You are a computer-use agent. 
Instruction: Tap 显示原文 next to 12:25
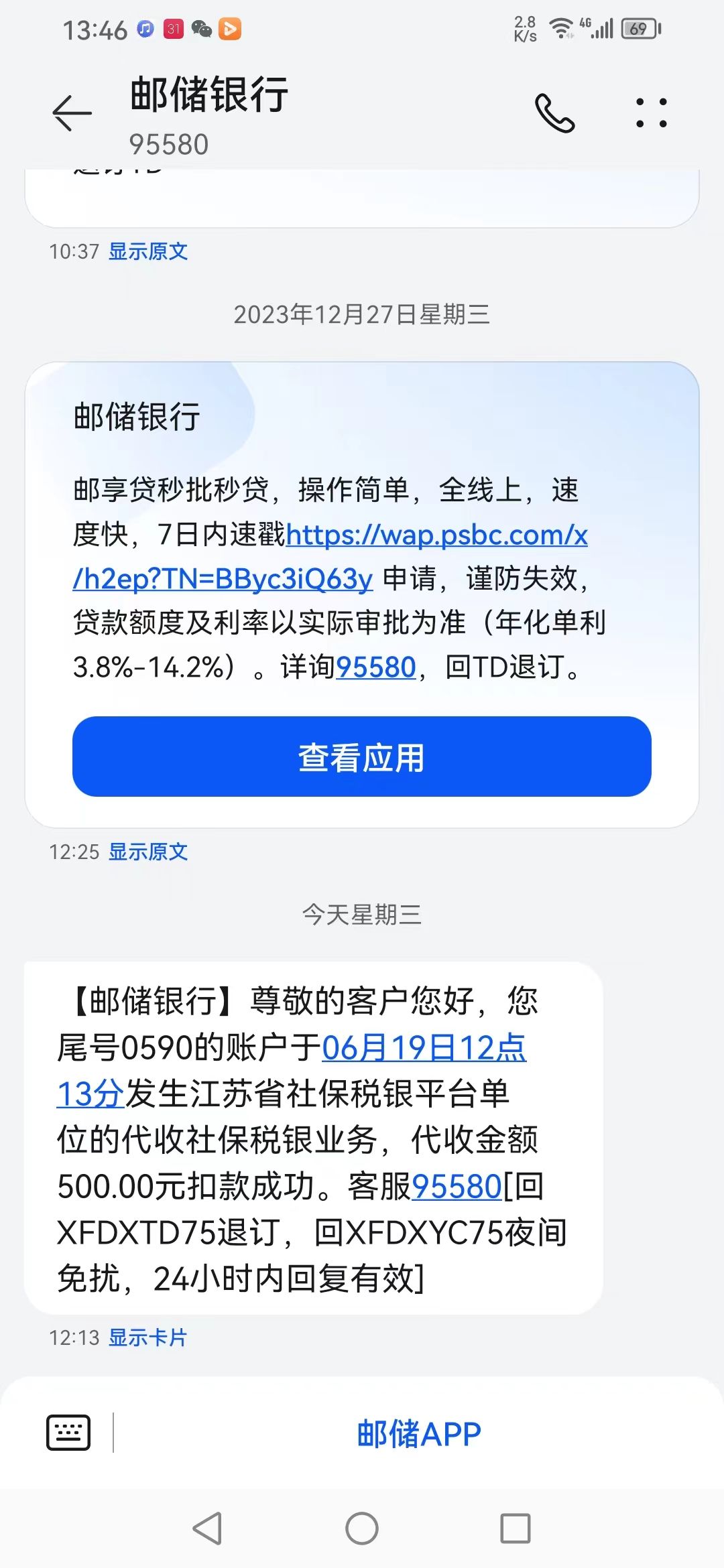click(148, 852)
